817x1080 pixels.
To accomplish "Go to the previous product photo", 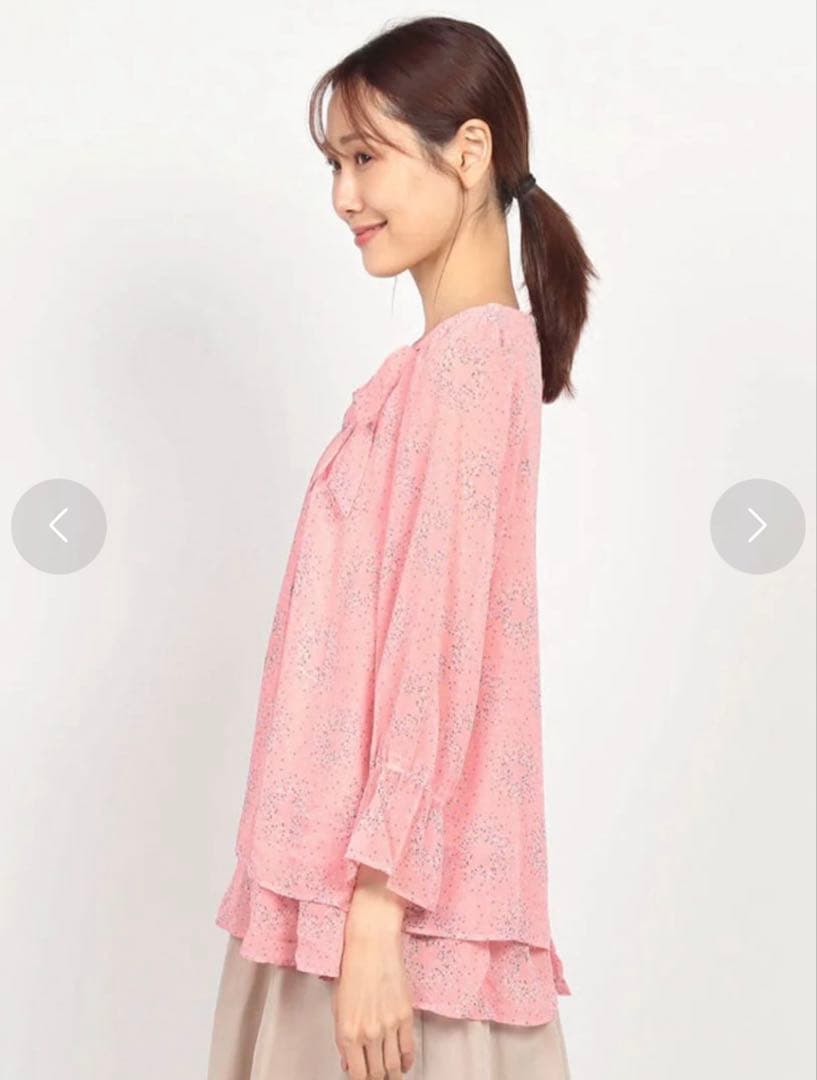I will pyautogui.click(x=58, y=526).
